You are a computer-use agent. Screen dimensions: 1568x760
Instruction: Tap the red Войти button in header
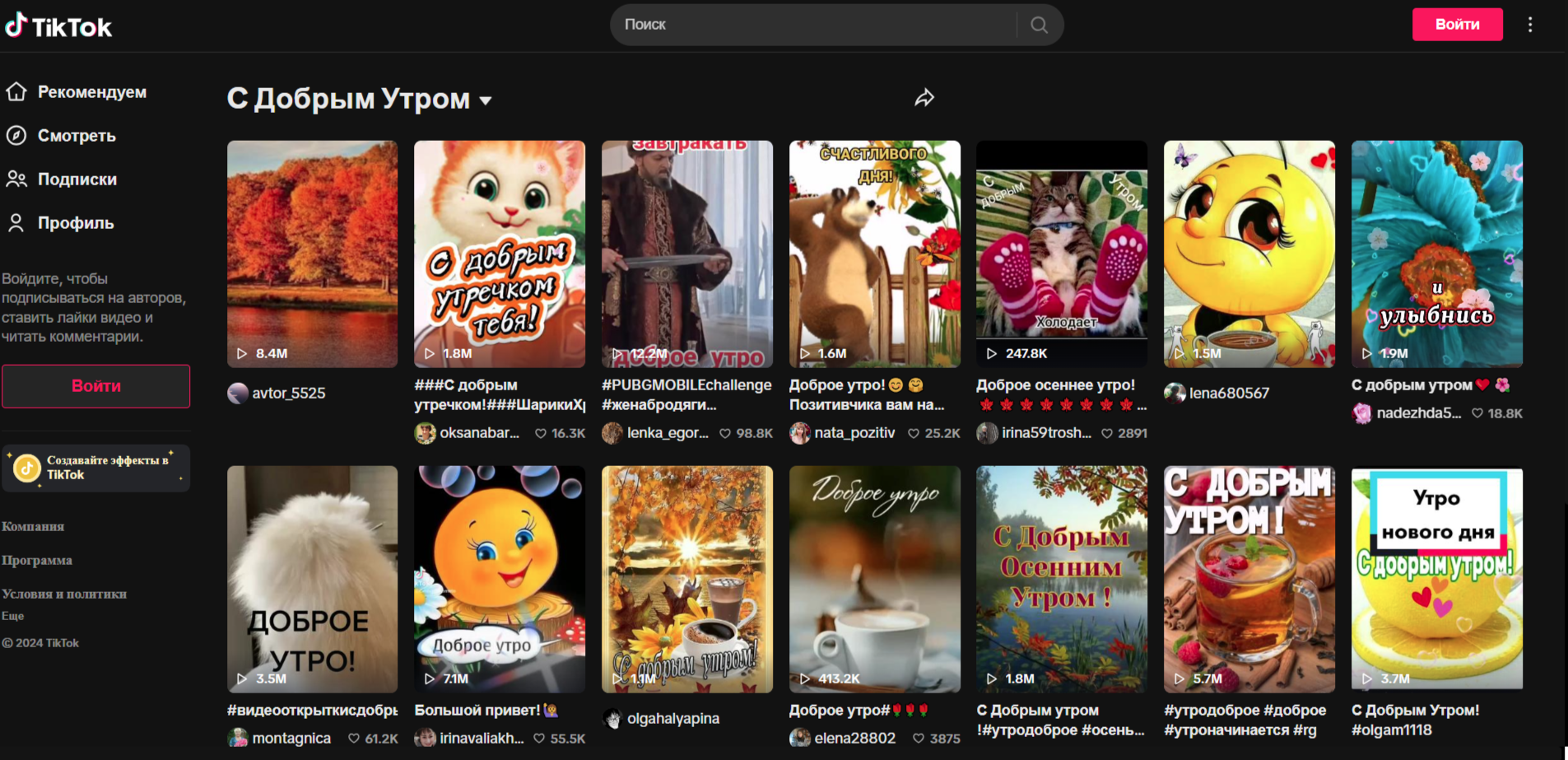[1457, 25]
